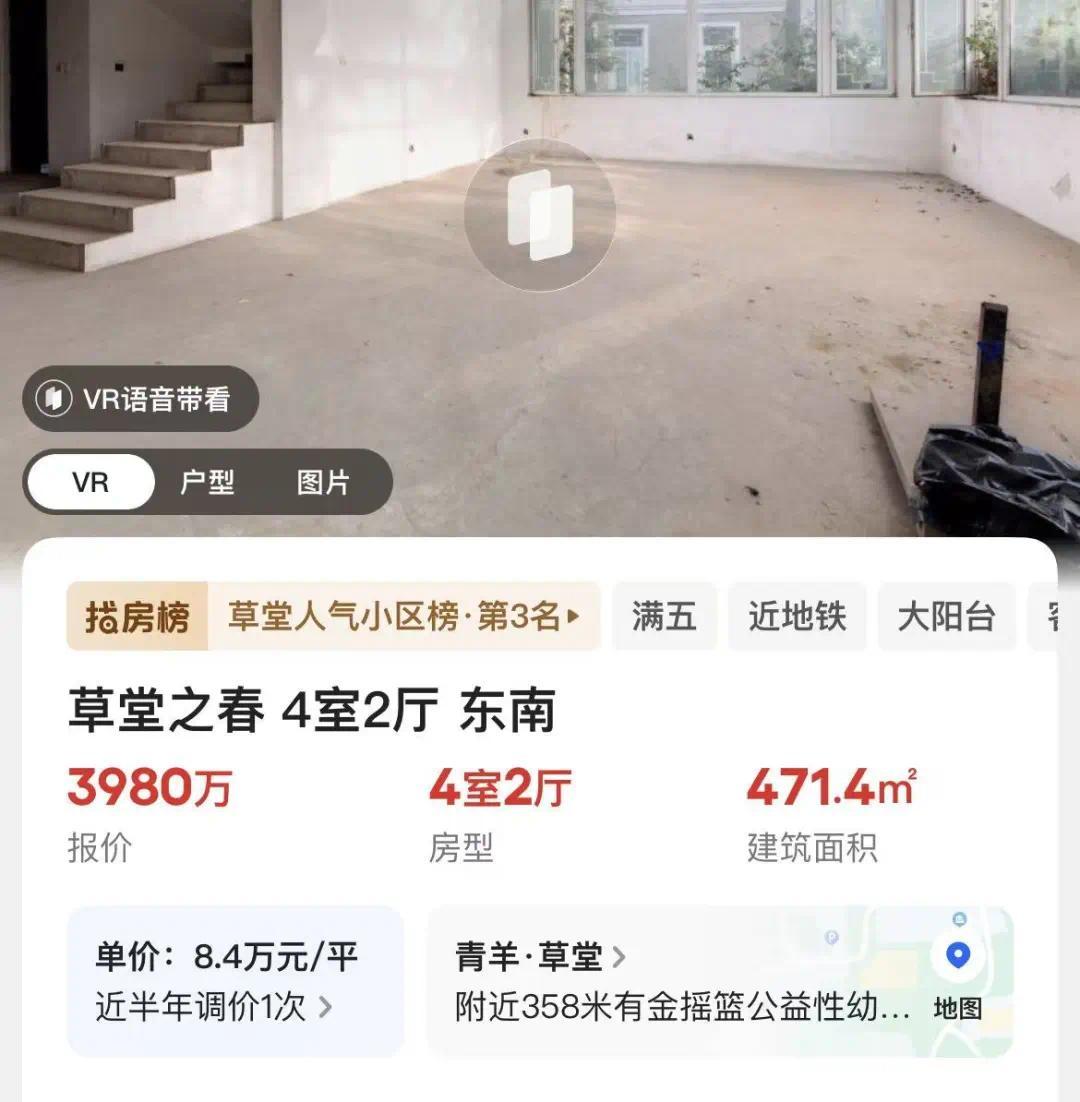Click the 大阳台 tag

click(x=945, y=617)
